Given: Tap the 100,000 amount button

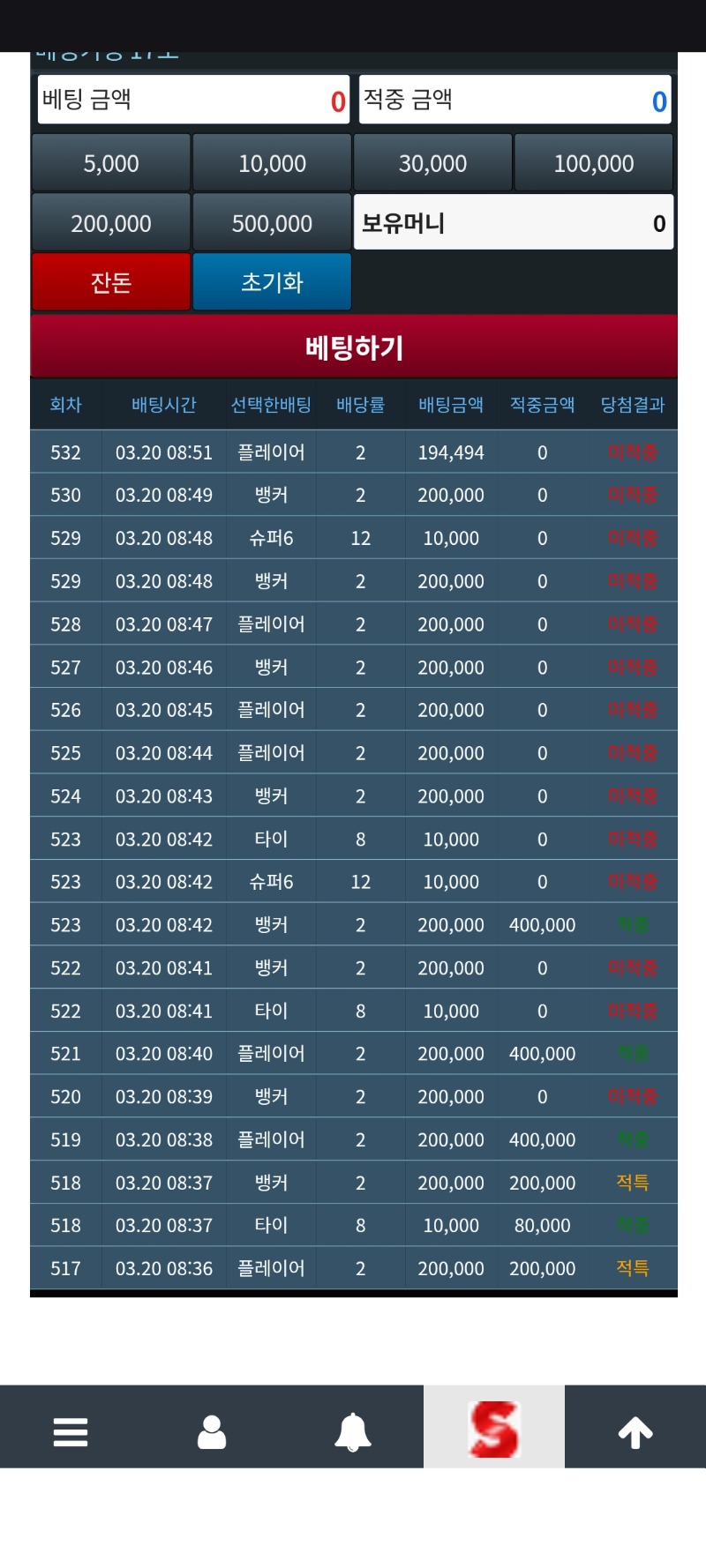Looking at the screenshot, I should pos(593,163).
